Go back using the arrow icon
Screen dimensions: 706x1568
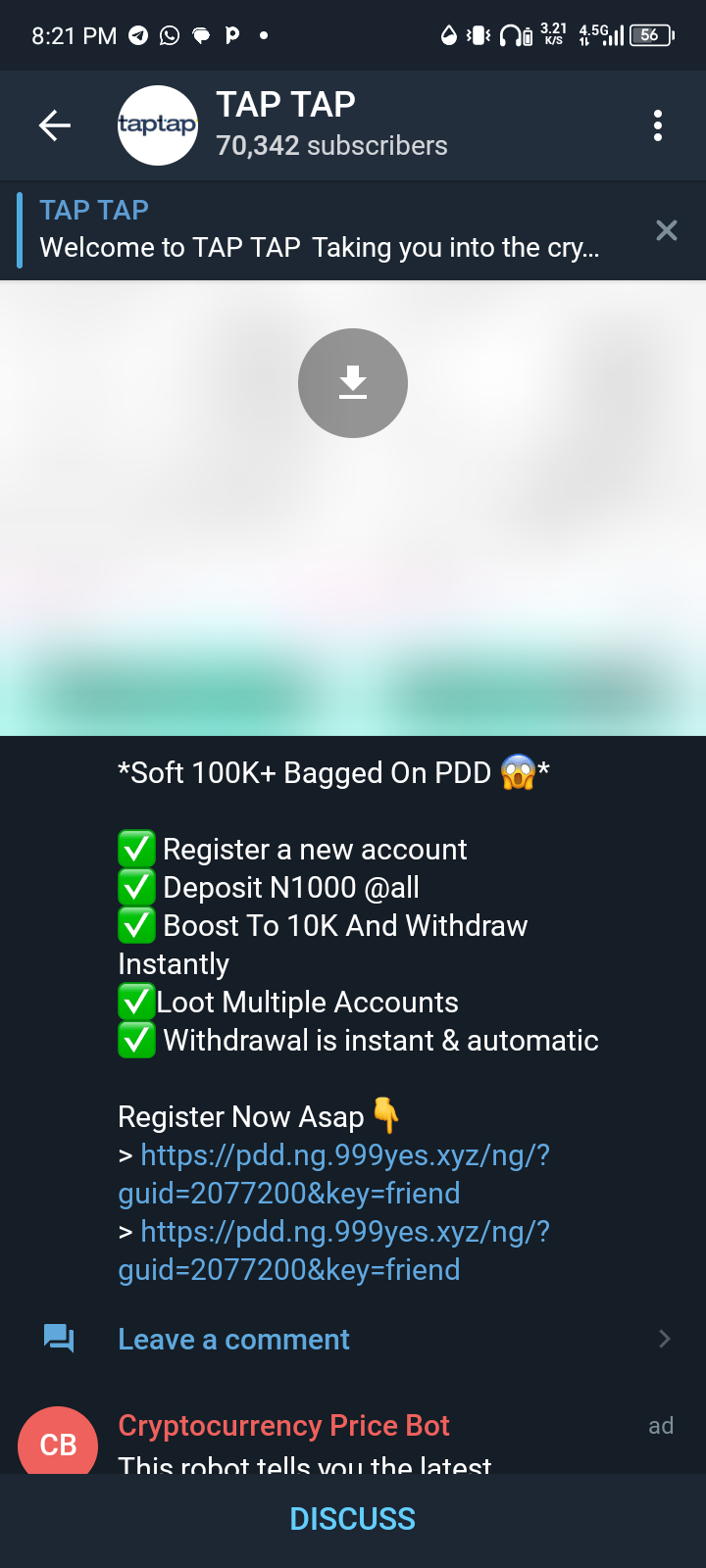(x=55, y=125)
